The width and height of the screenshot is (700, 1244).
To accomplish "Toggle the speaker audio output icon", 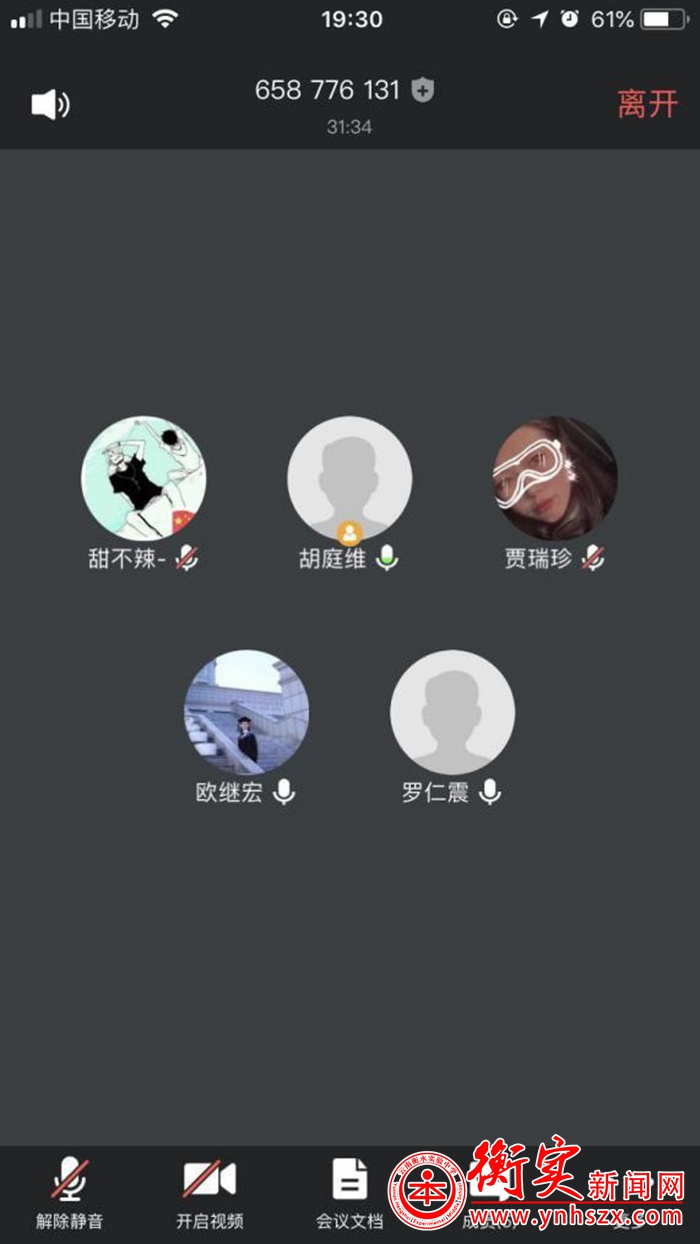I will (50, 104).
